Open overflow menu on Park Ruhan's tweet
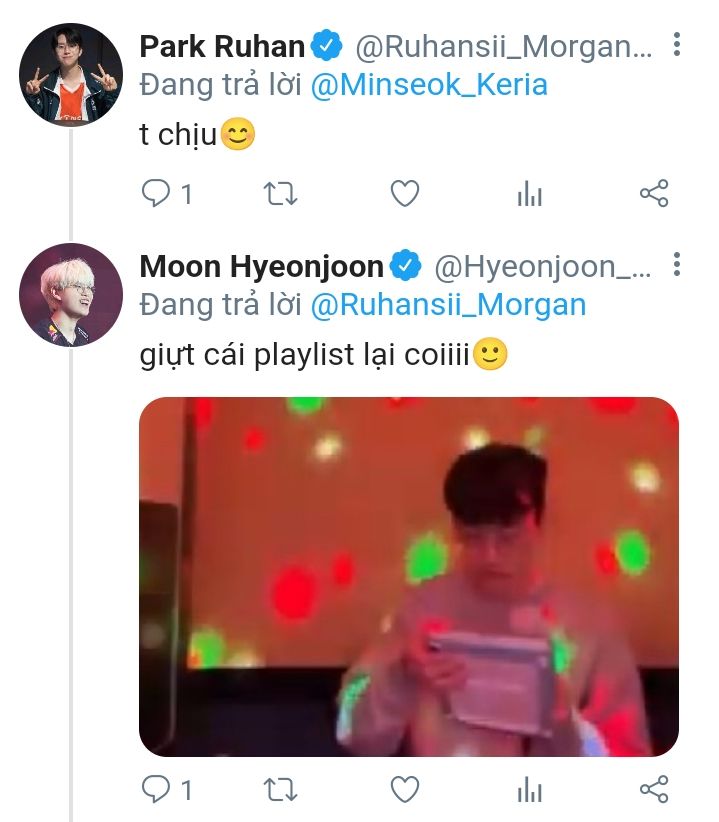719x822 pixels. (x=677, y=45)
